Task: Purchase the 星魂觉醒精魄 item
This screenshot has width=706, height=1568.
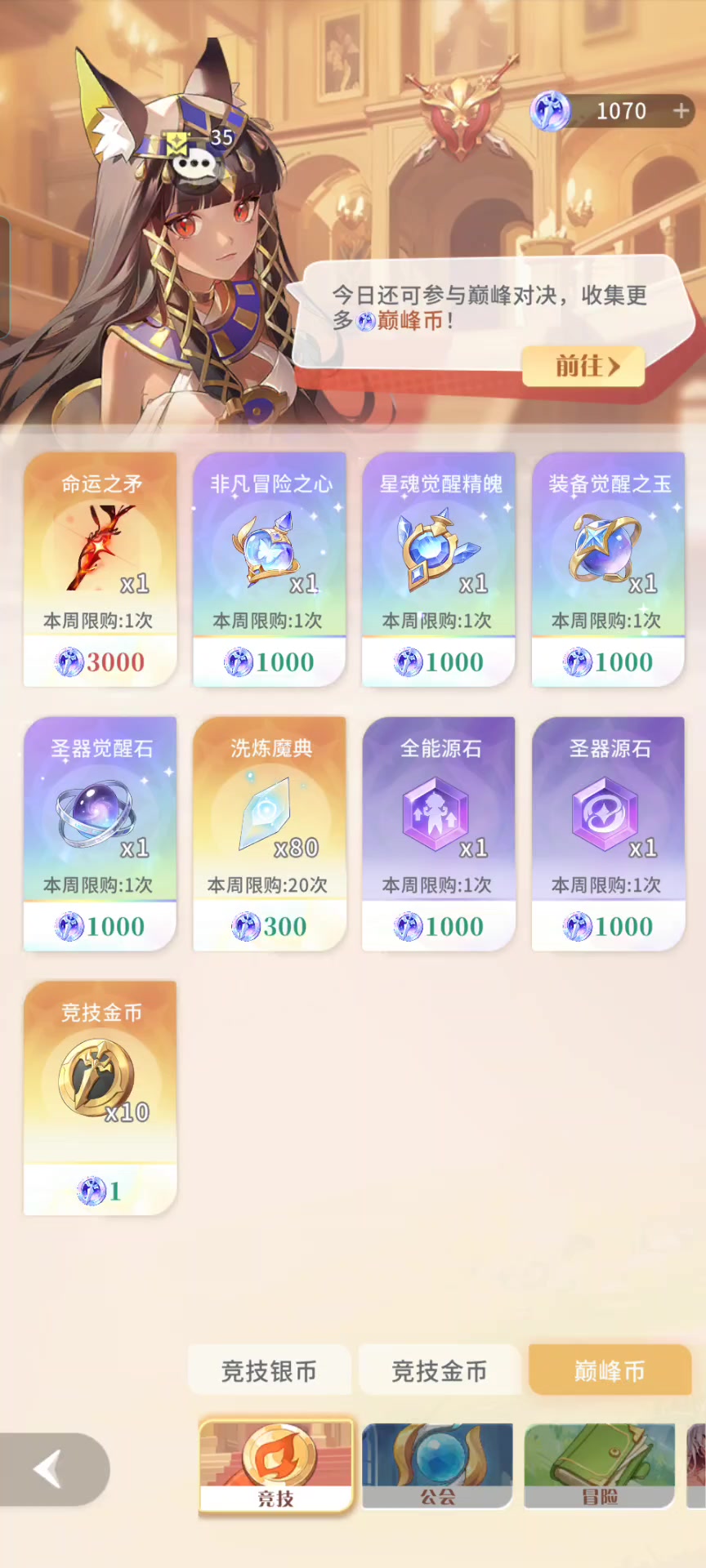Action: [439, 569]
